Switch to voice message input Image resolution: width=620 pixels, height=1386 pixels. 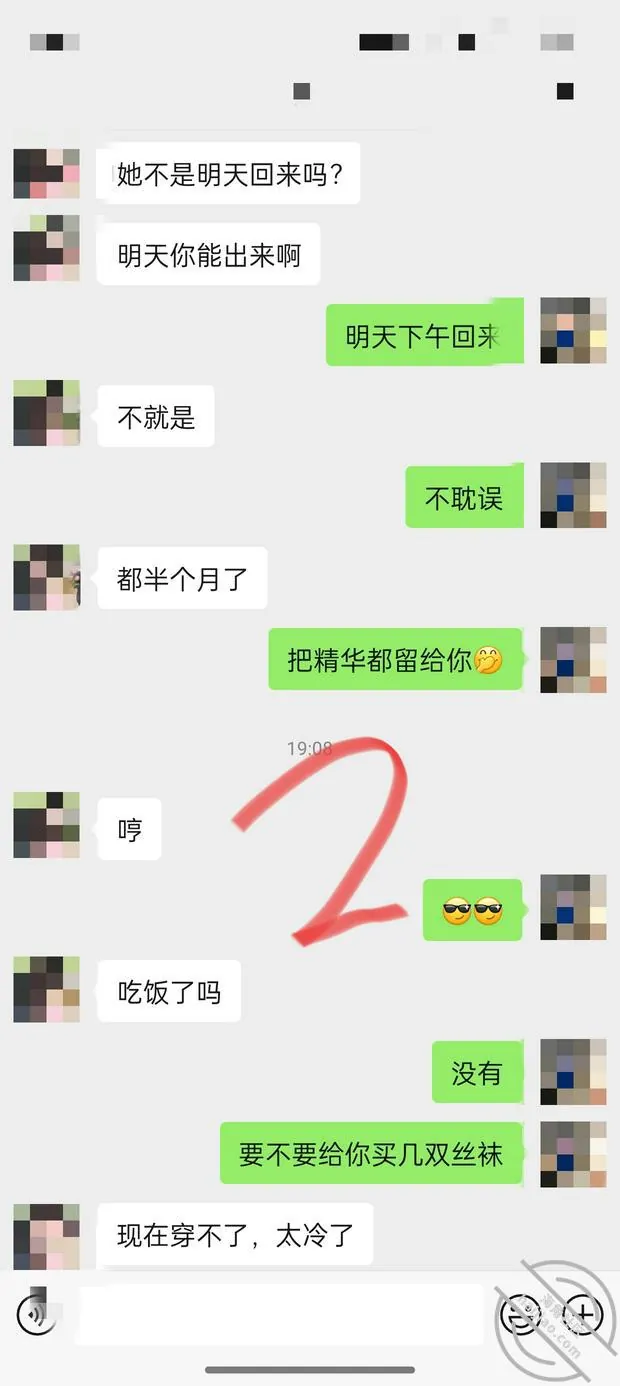pyautogui.click(x=37, y=1314)
